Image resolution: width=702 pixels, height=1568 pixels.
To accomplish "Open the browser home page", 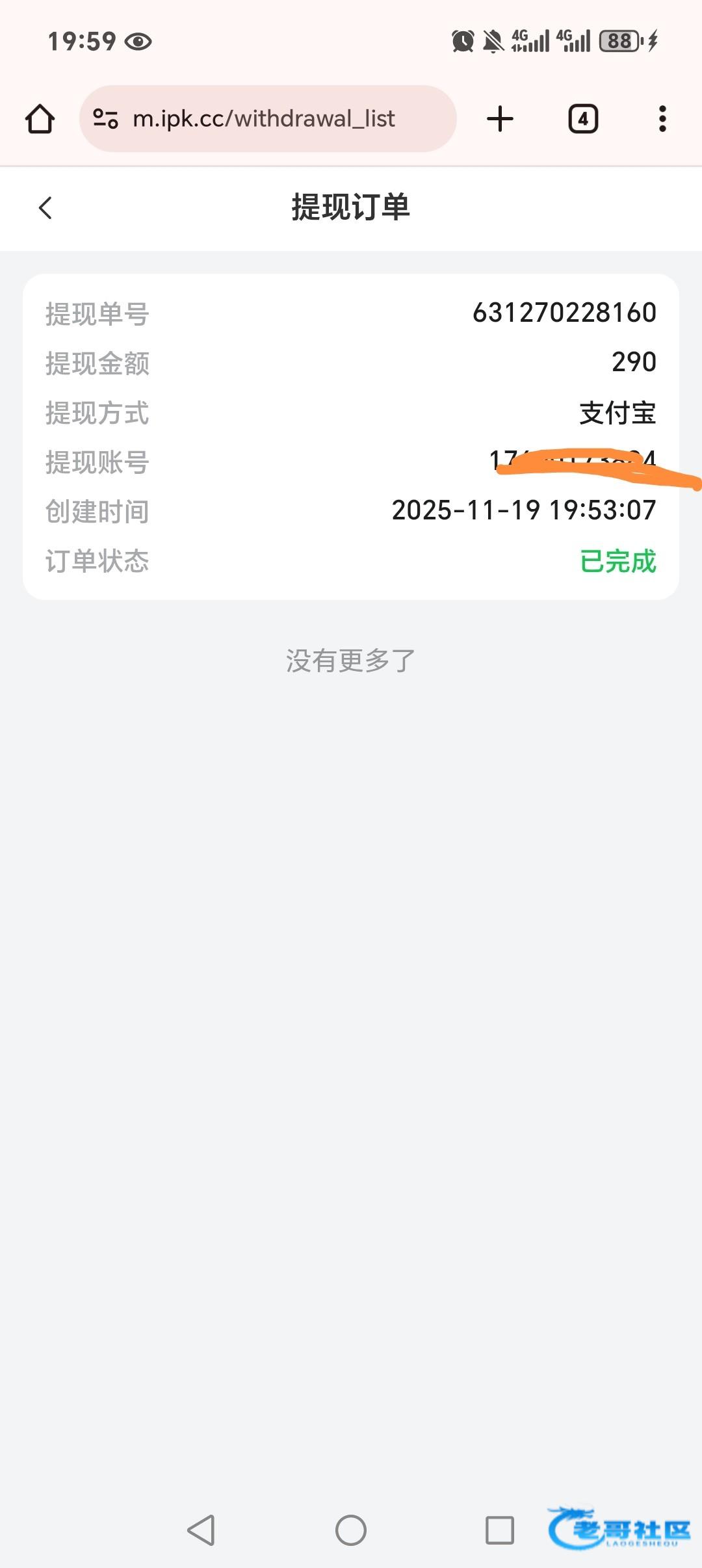I will pyautogui.click(x=40, y=119).
